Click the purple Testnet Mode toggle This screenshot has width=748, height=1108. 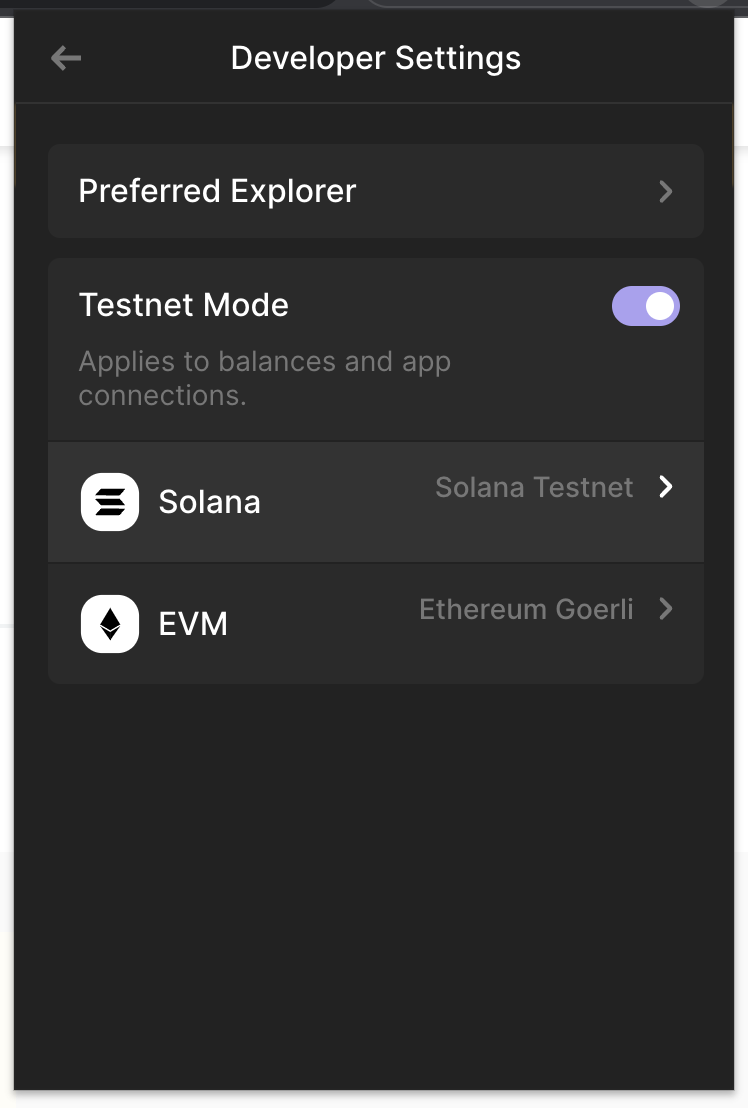[x=646, y=306]
